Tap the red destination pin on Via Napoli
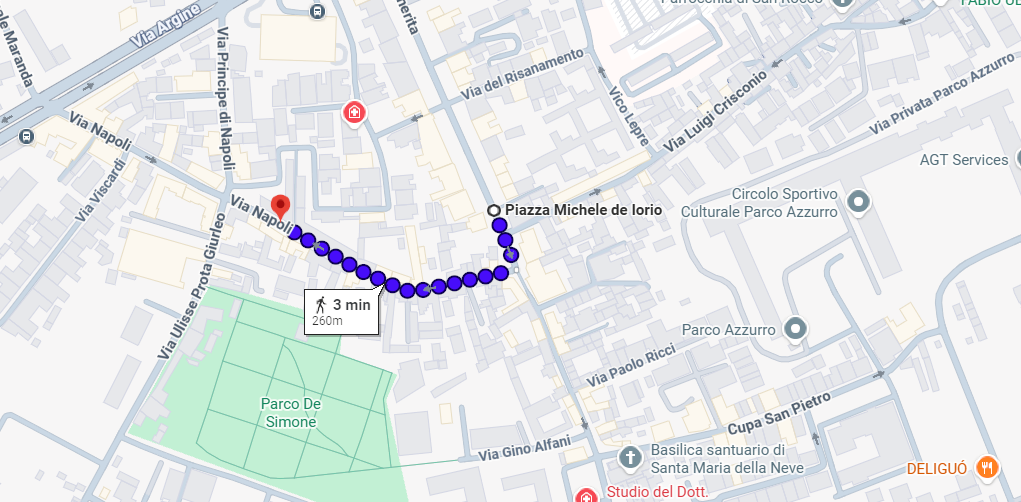Screen dimensions: 1021x502 (x=281, y=206)
